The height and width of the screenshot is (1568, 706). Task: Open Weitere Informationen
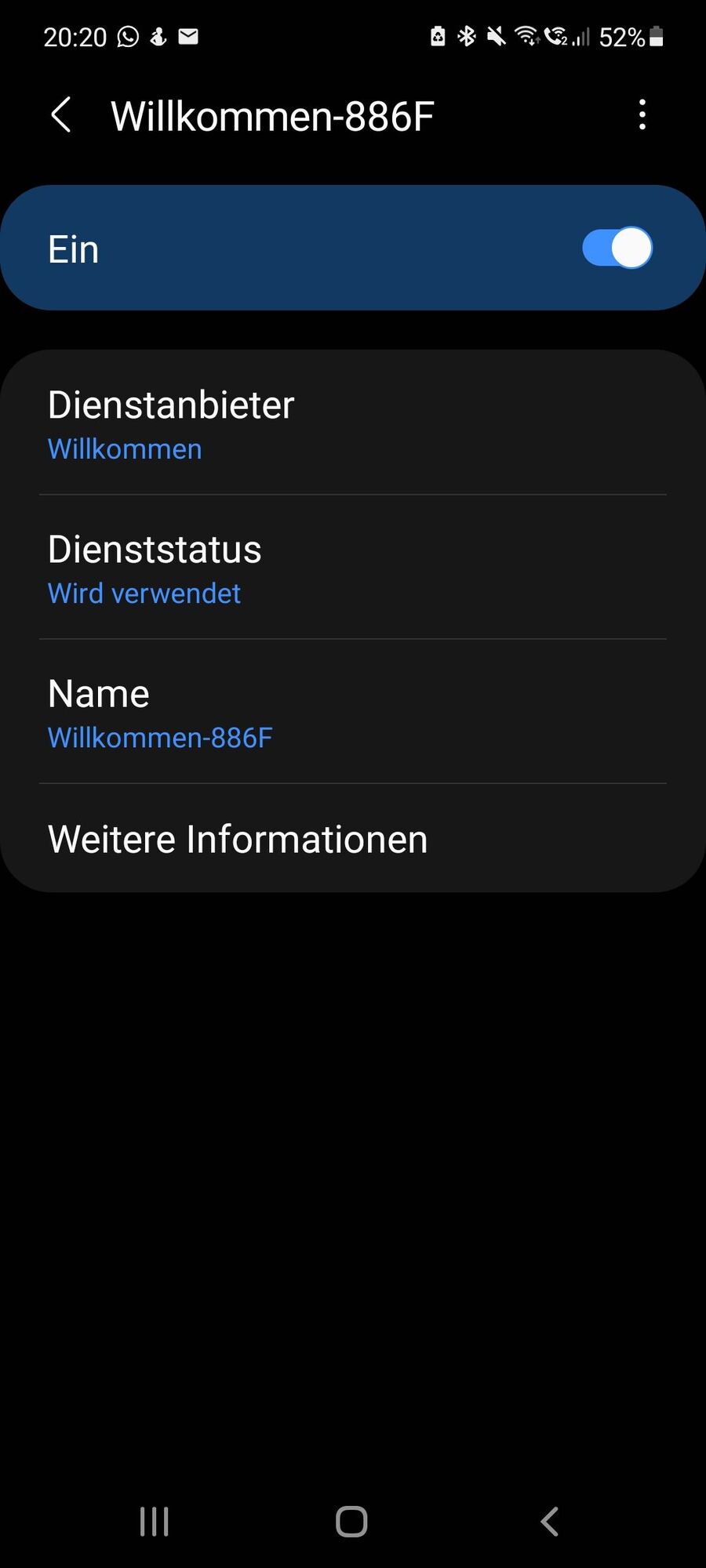click(x=353, y=839)
